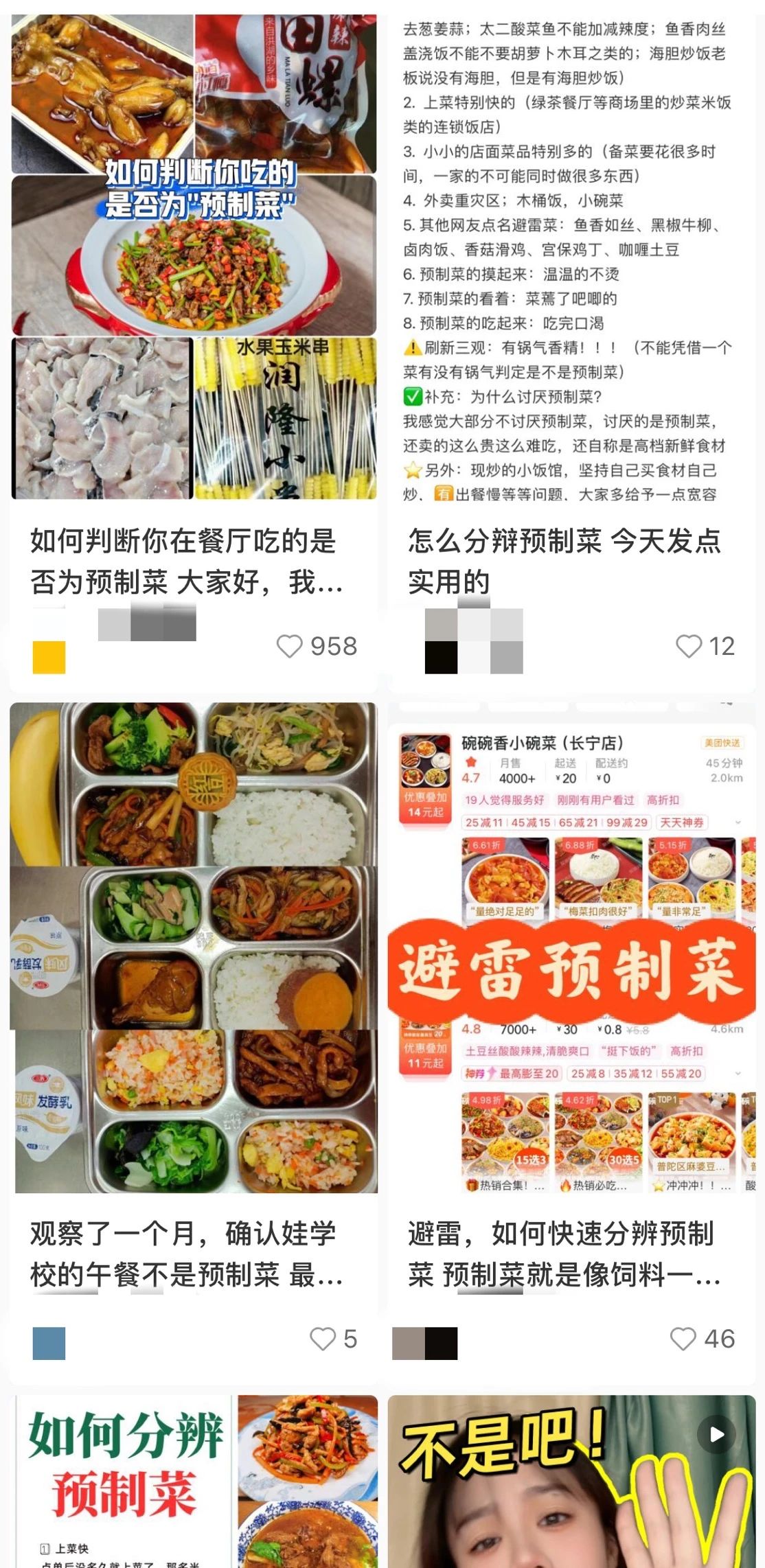Like the post with 958 likes

290,646
